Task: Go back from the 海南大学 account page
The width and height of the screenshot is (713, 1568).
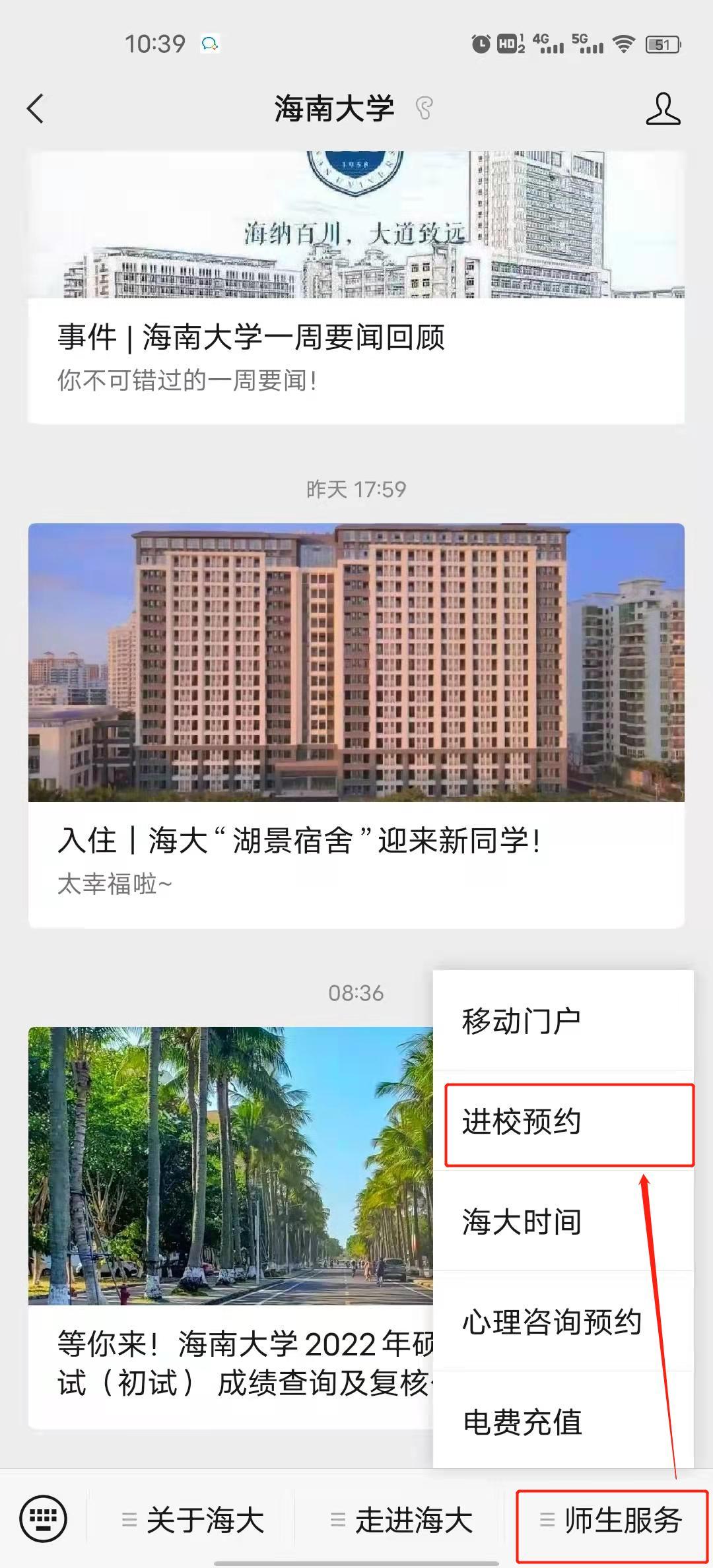Action: 36,108
